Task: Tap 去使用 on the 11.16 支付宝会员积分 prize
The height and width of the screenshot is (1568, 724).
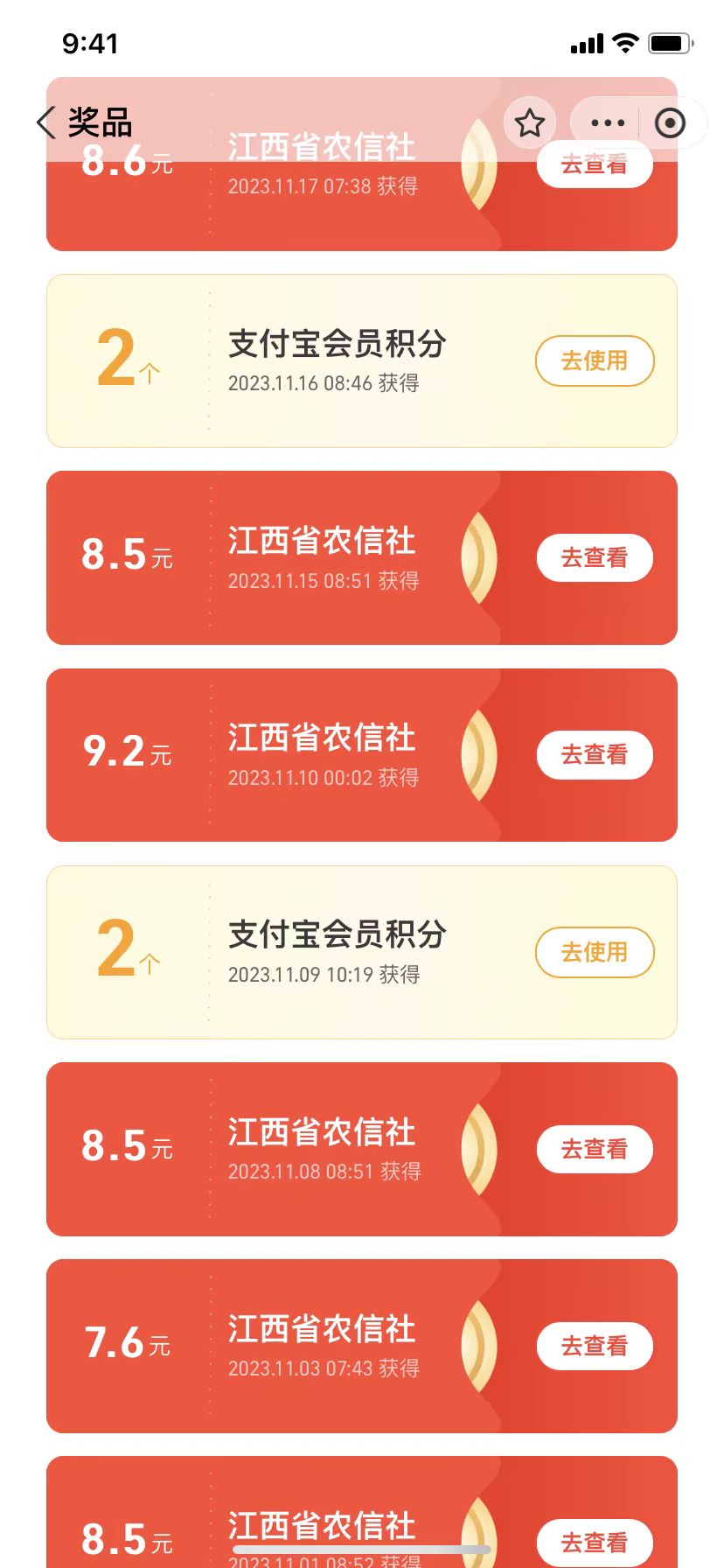Action: tap(595, 360)
